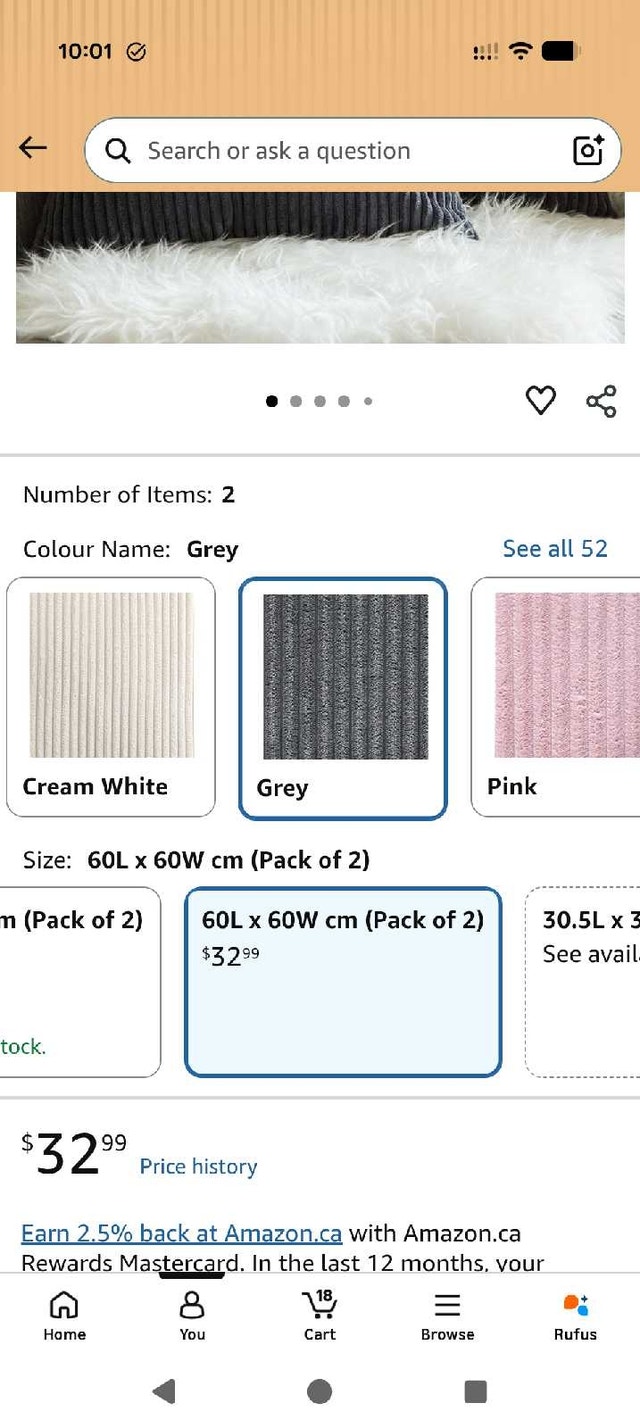
Task: Open the camera lens search icon
Action: tap(588, 151)
